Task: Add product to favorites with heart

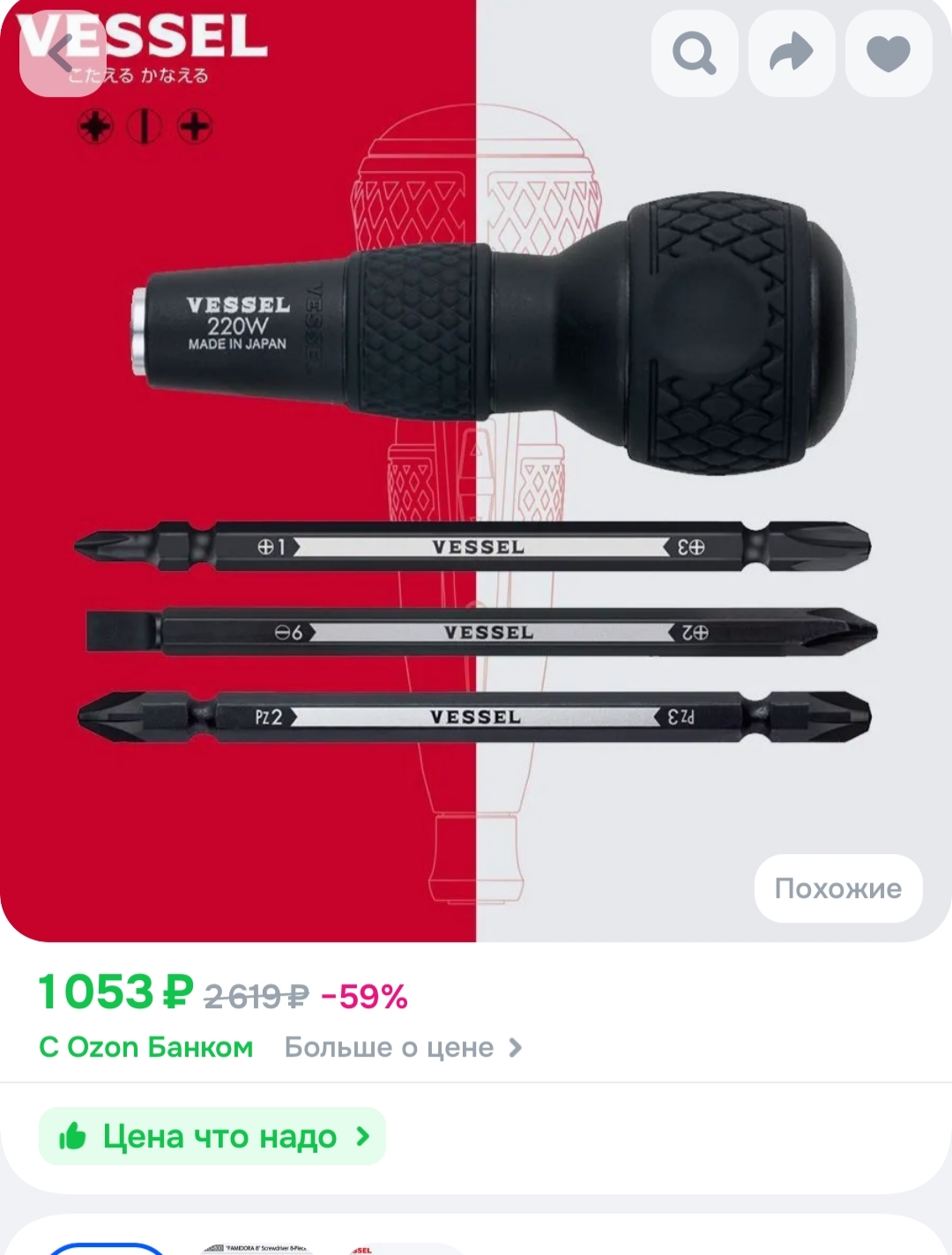Action: click(888, 54)
